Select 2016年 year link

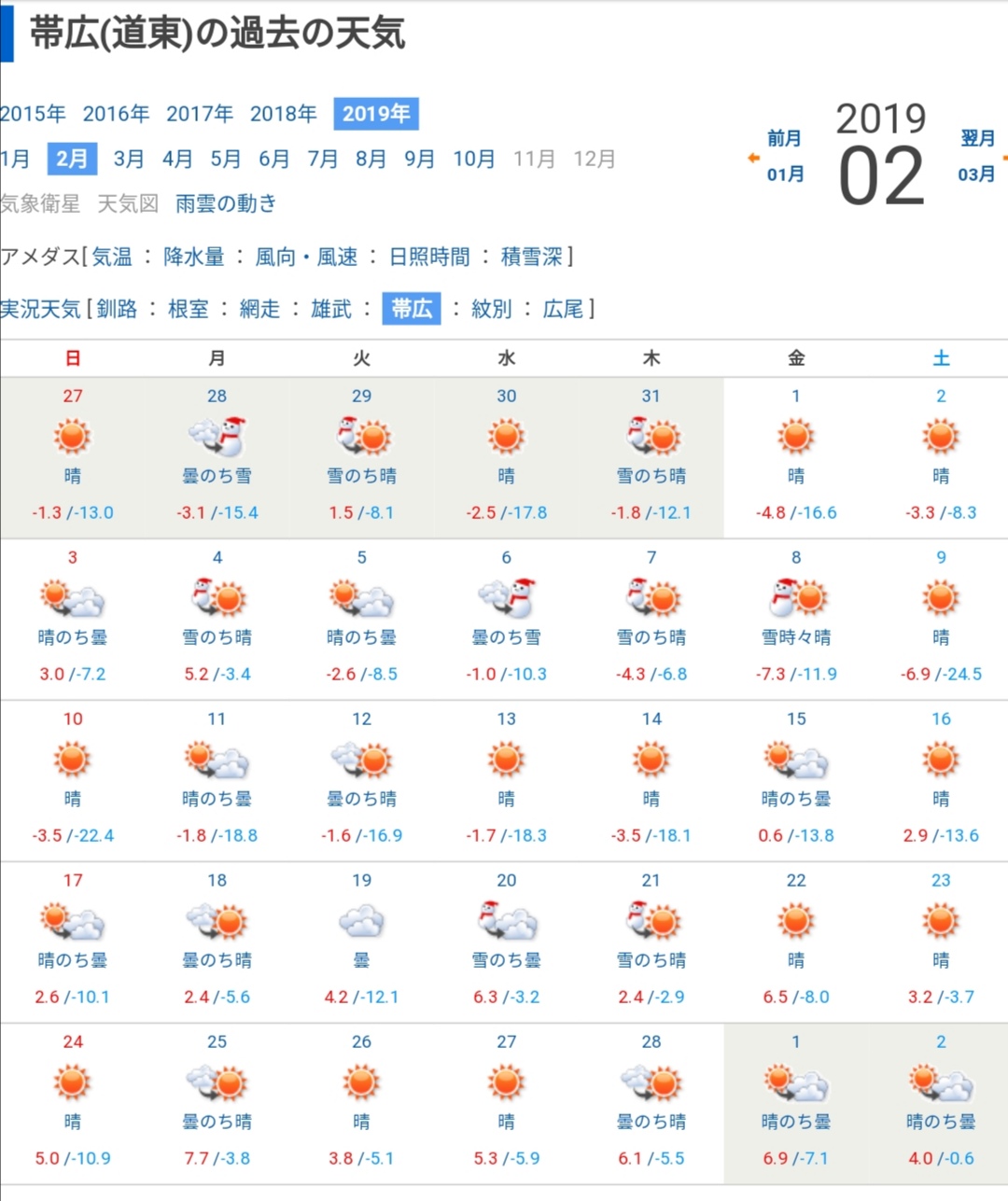(116, 114)
